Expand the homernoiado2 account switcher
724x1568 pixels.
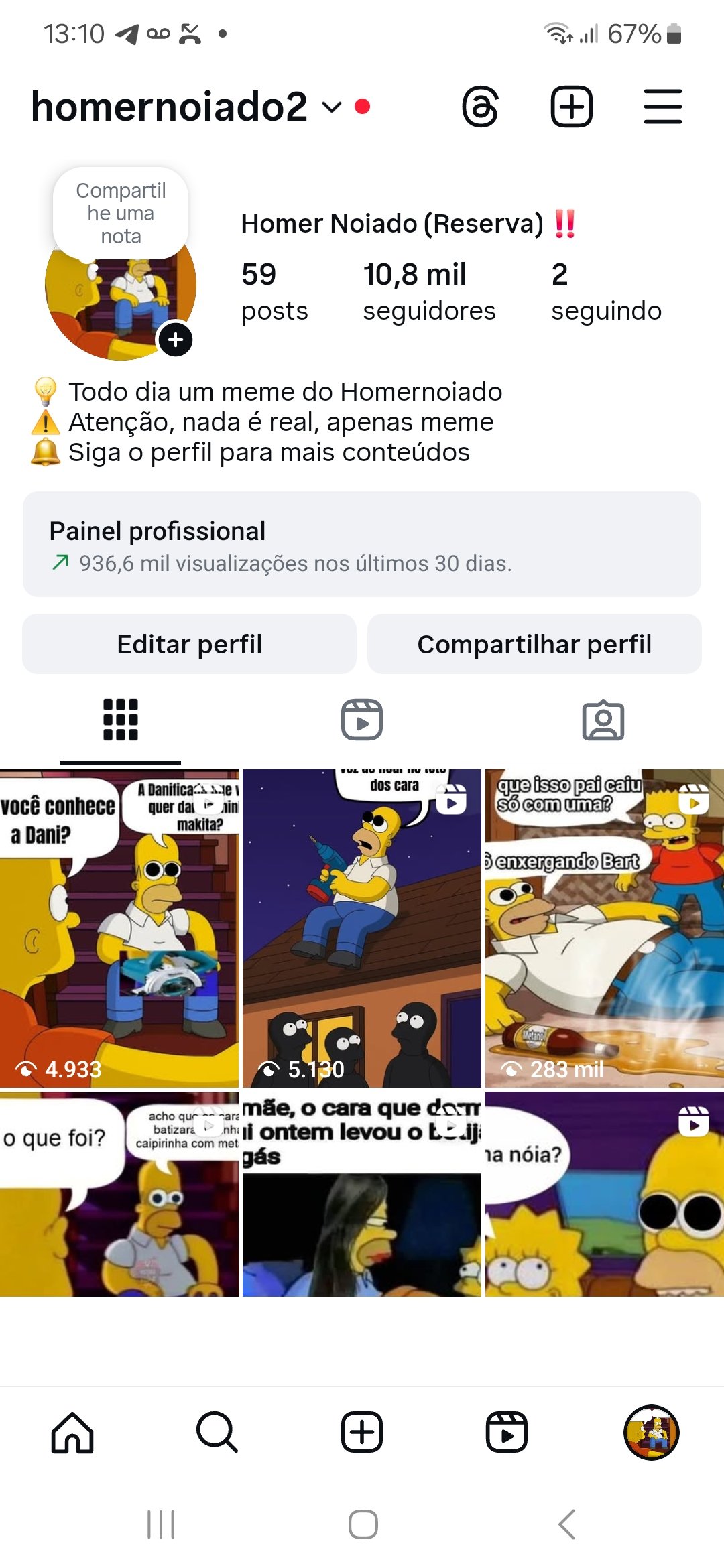pyautogui.click(x=332, y=107)
